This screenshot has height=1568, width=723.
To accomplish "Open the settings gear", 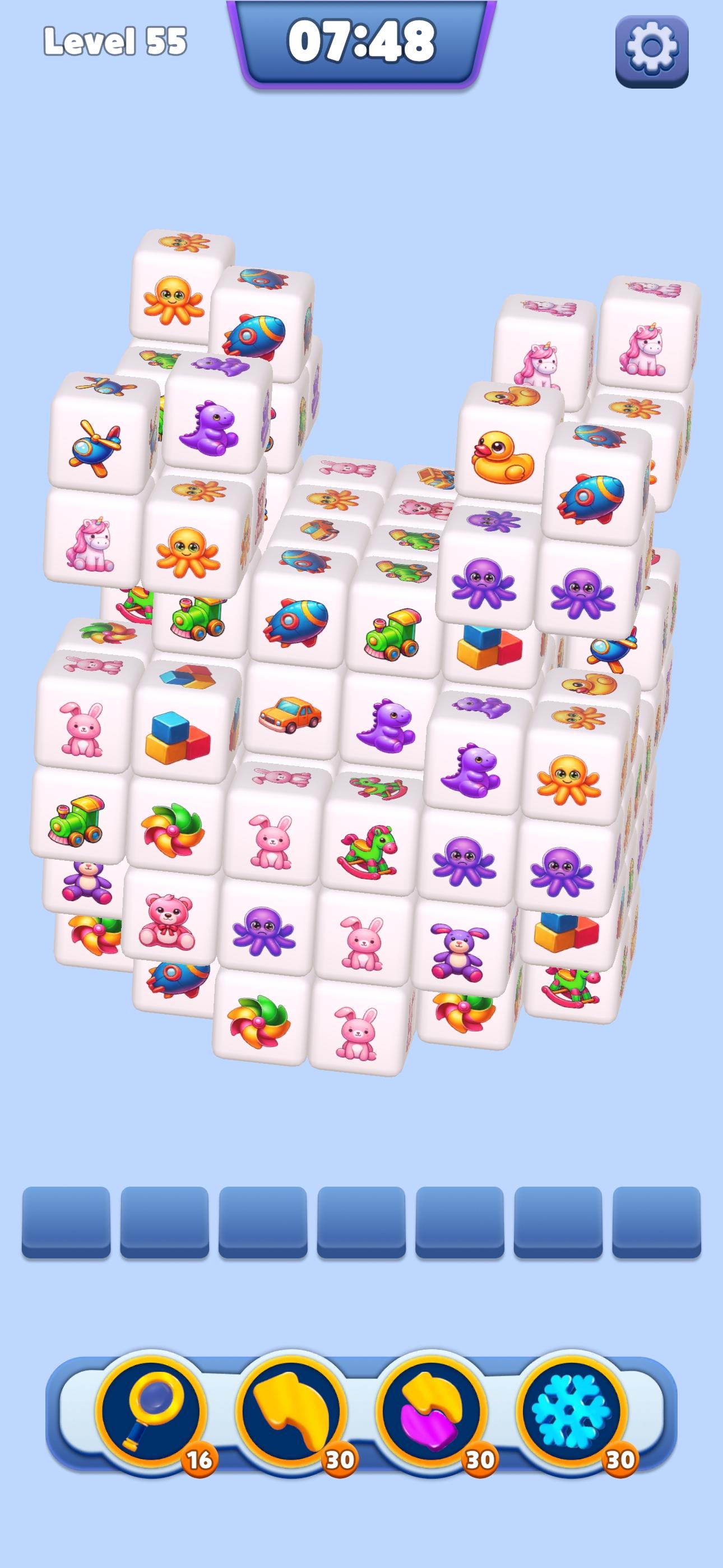I will click(652, 50).
